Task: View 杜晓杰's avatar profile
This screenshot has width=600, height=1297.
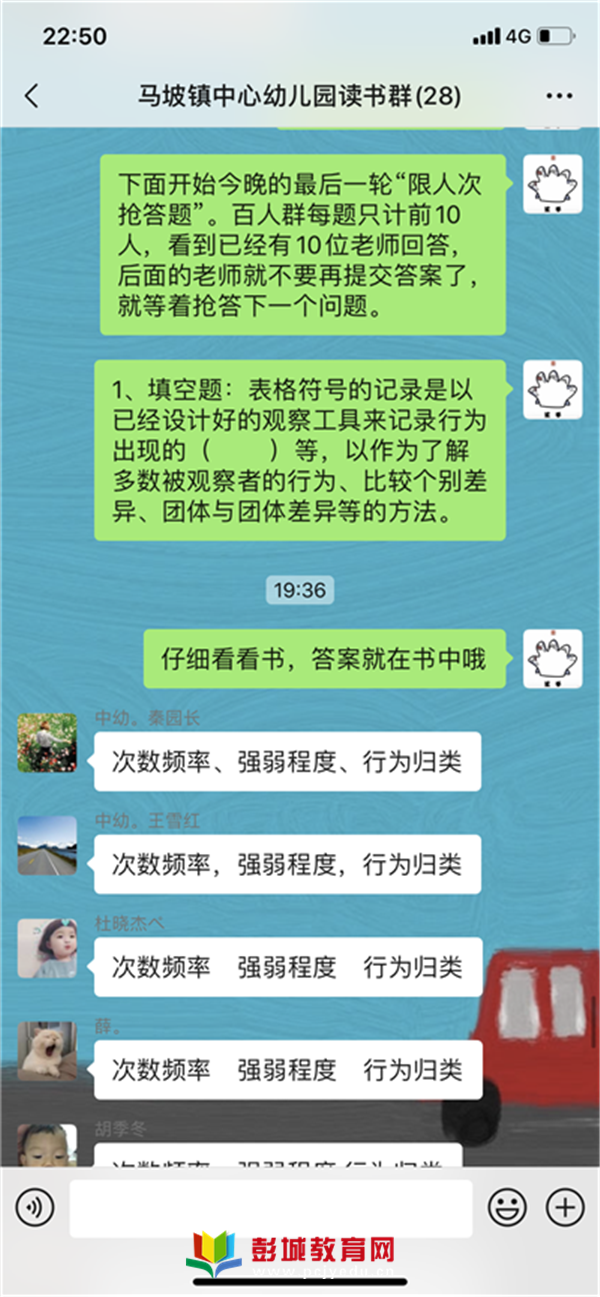Action: coord(47,948)
